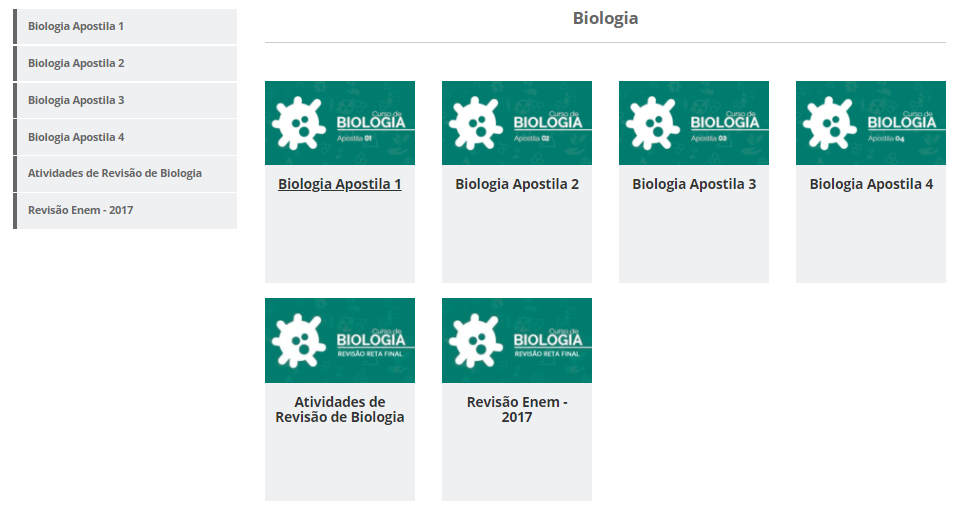The image size is (953, 513).
Task: Open the Biologia Apostila 4 card
Action: coord(871,184)
